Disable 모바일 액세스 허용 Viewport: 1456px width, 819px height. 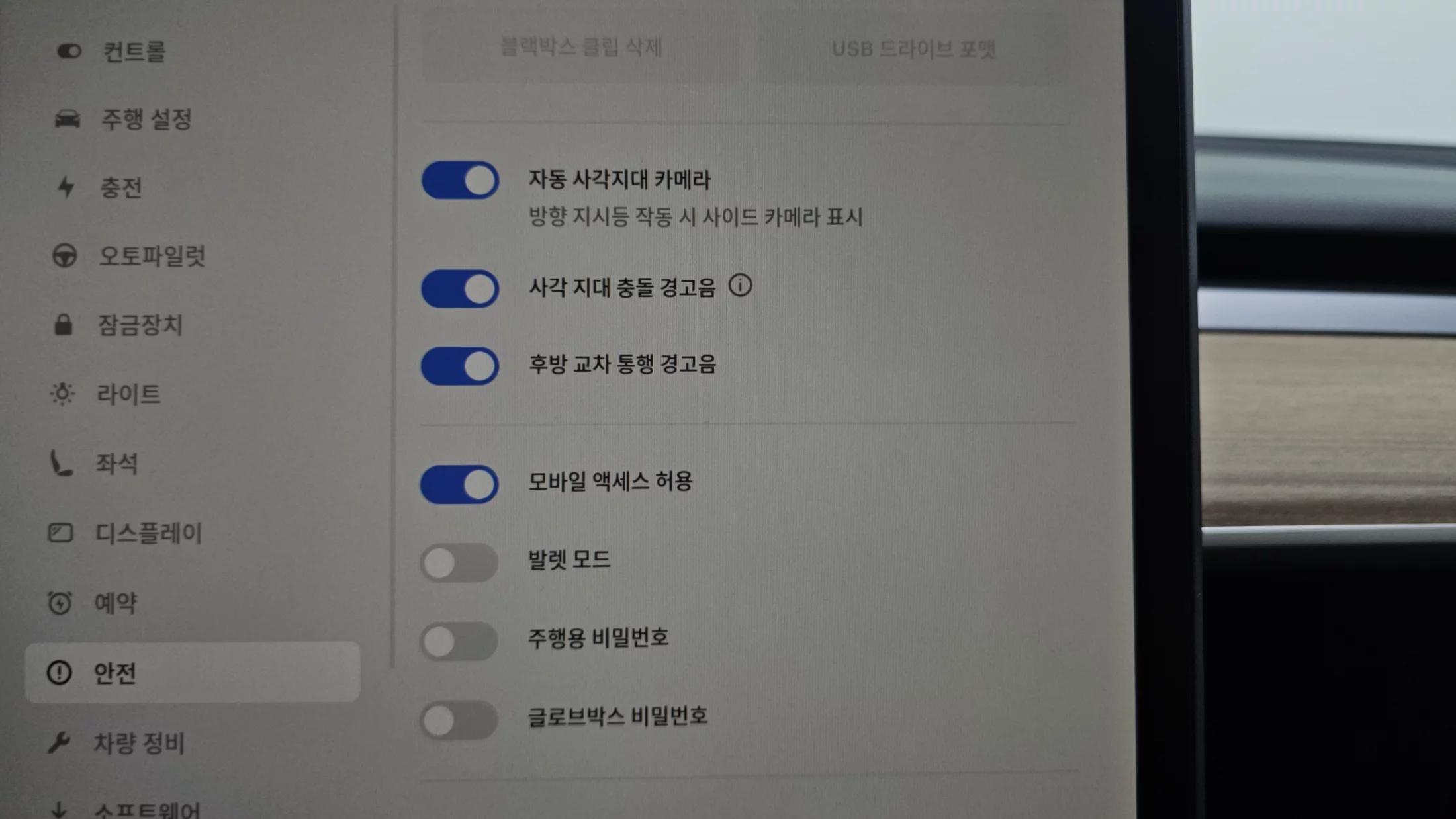[x=459, y=484]
